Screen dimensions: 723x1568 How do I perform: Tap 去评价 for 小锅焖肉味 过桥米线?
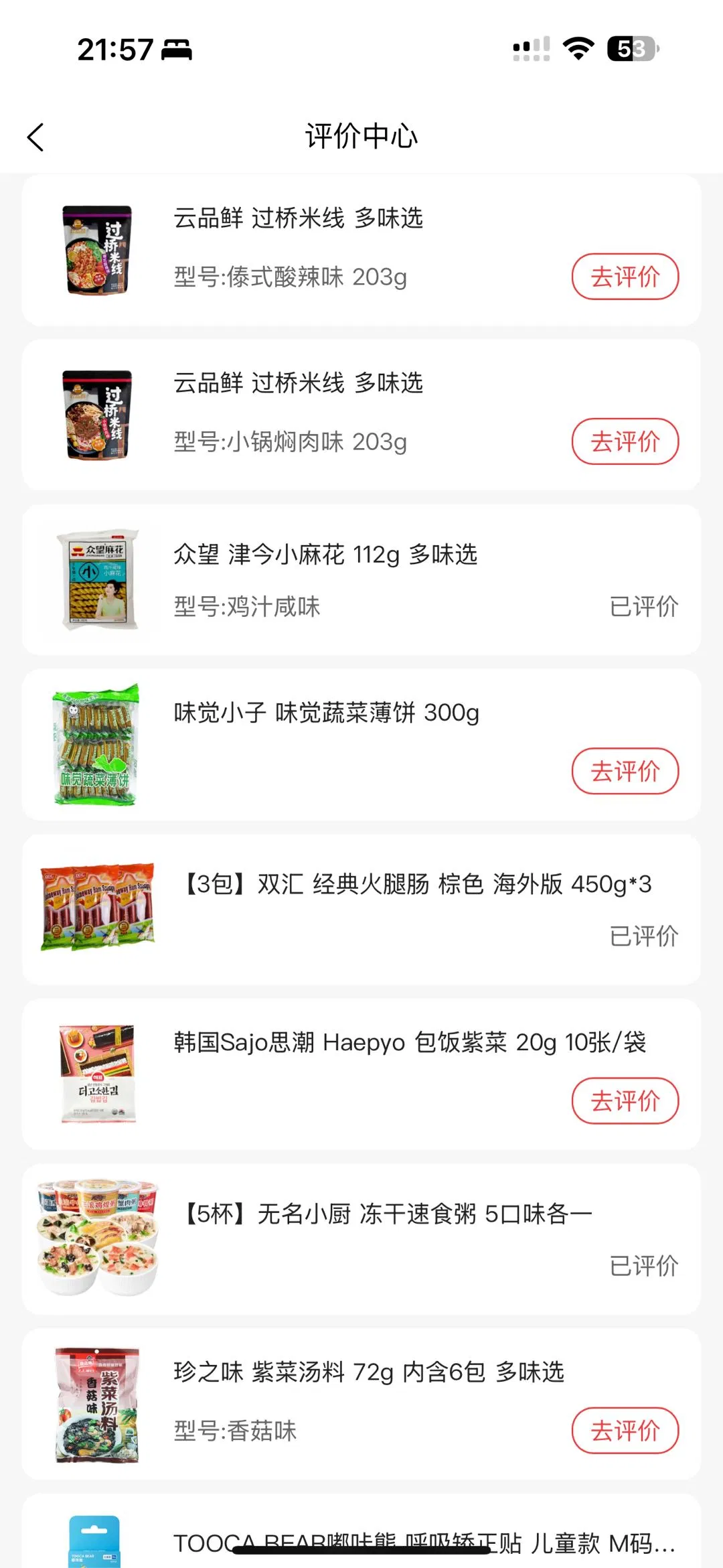point(625,441)
